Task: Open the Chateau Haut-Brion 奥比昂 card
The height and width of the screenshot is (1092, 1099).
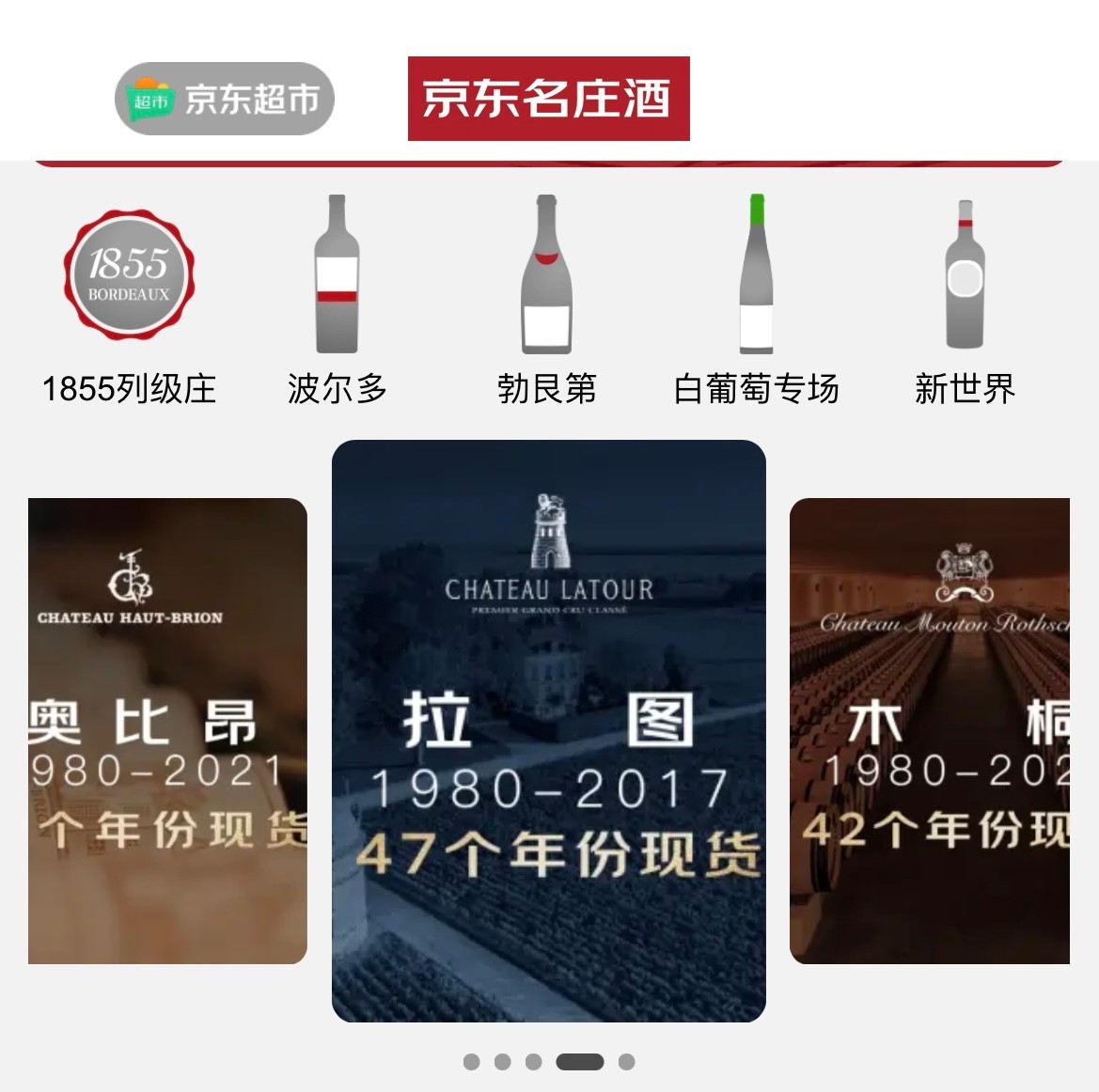Action: coord(167,730)
